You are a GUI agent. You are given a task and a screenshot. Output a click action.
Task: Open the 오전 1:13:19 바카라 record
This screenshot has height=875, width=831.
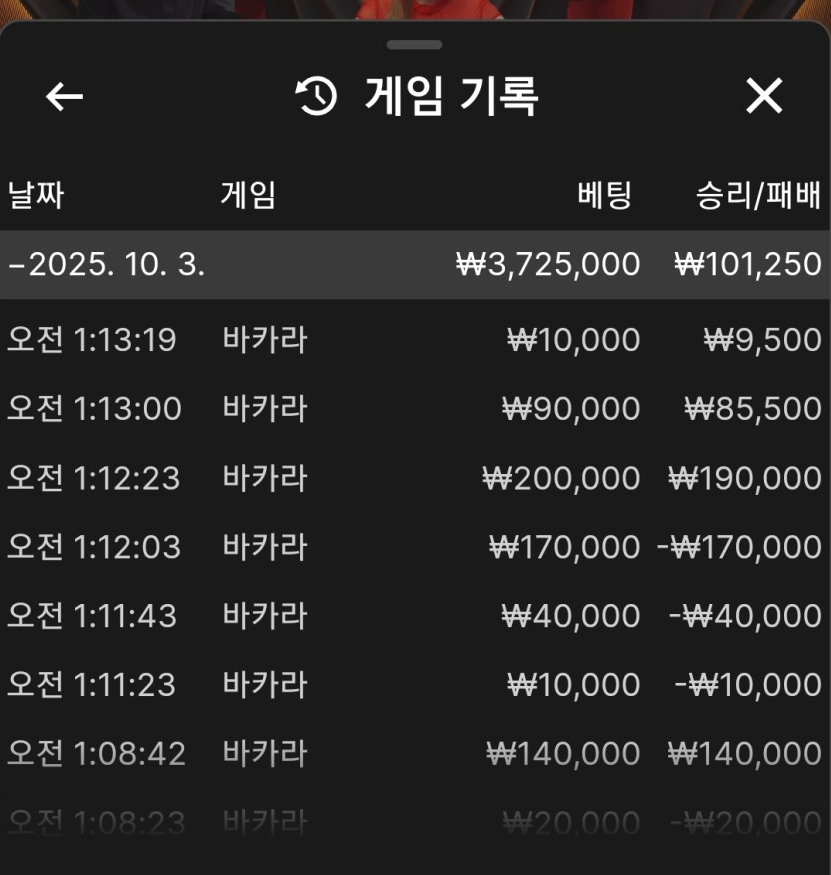click(x=415, y=340)
